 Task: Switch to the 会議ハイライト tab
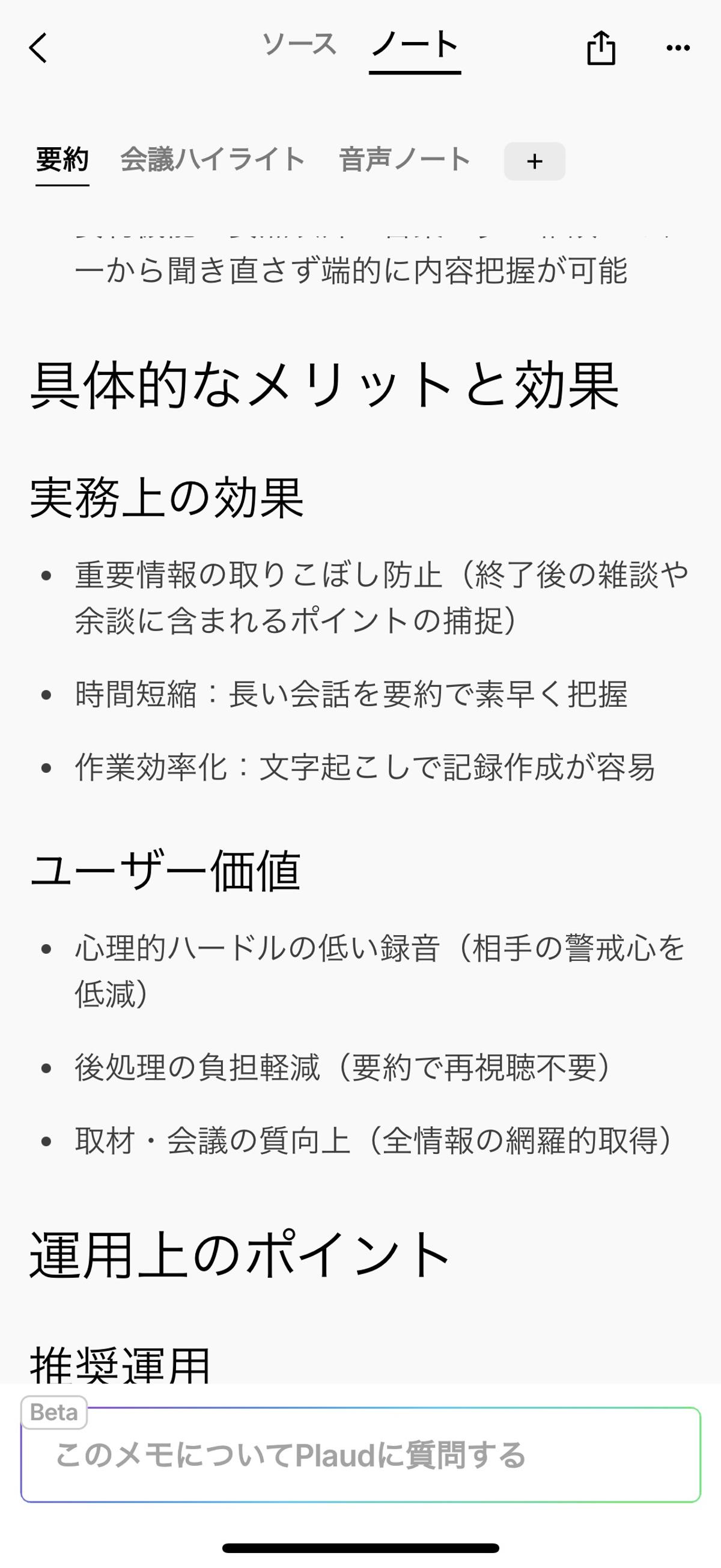(x=212, y=160)
